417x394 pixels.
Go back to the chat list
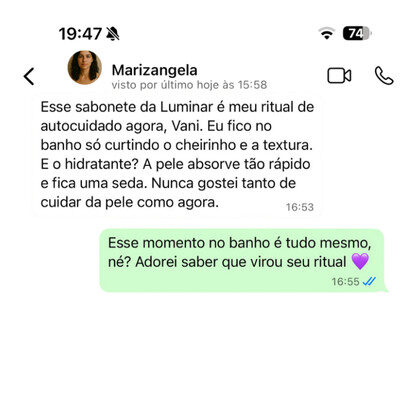tap(29, 76)
